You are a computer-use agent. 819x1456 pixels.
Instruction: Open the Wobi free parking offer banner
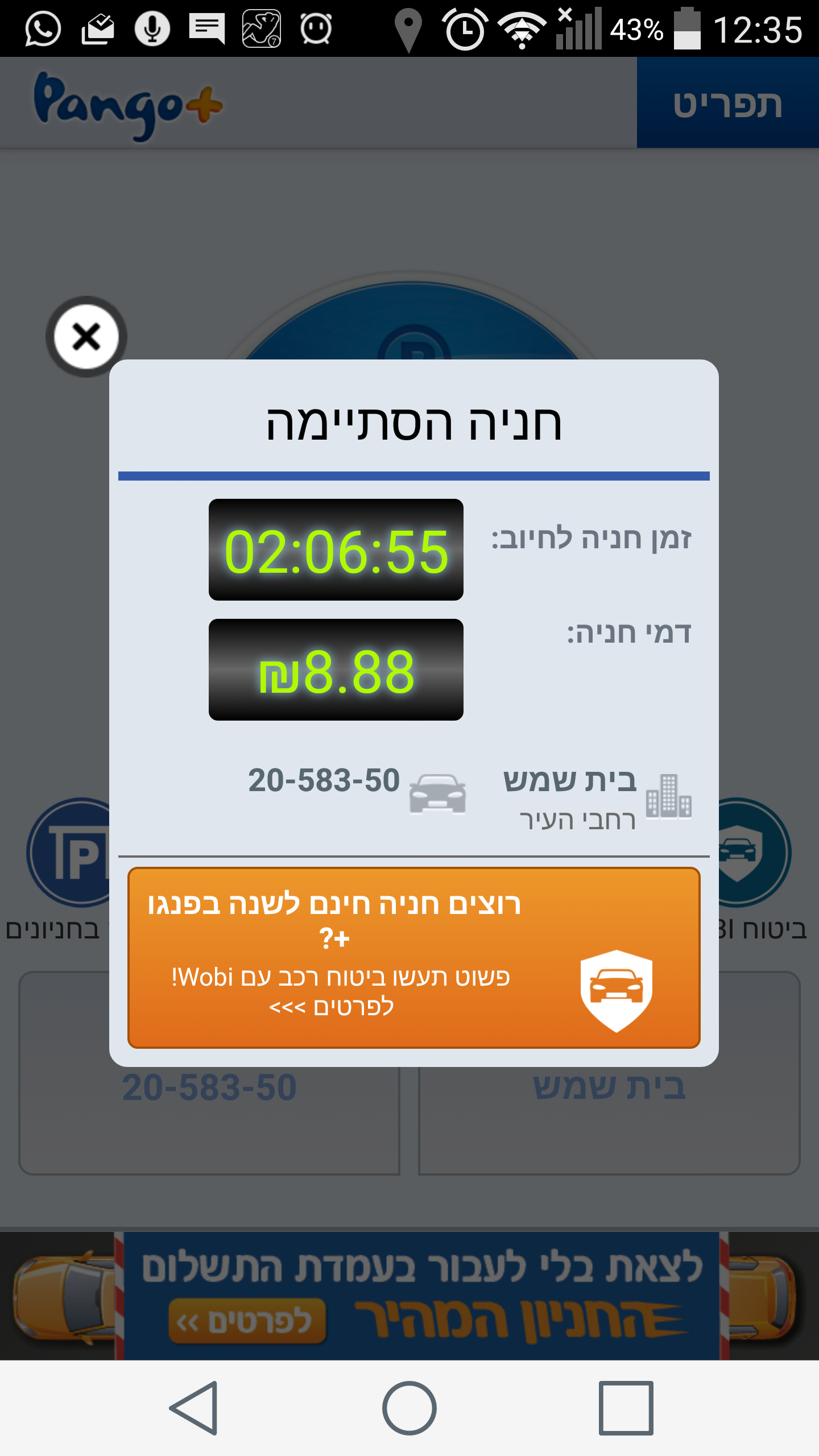point(413,958)
